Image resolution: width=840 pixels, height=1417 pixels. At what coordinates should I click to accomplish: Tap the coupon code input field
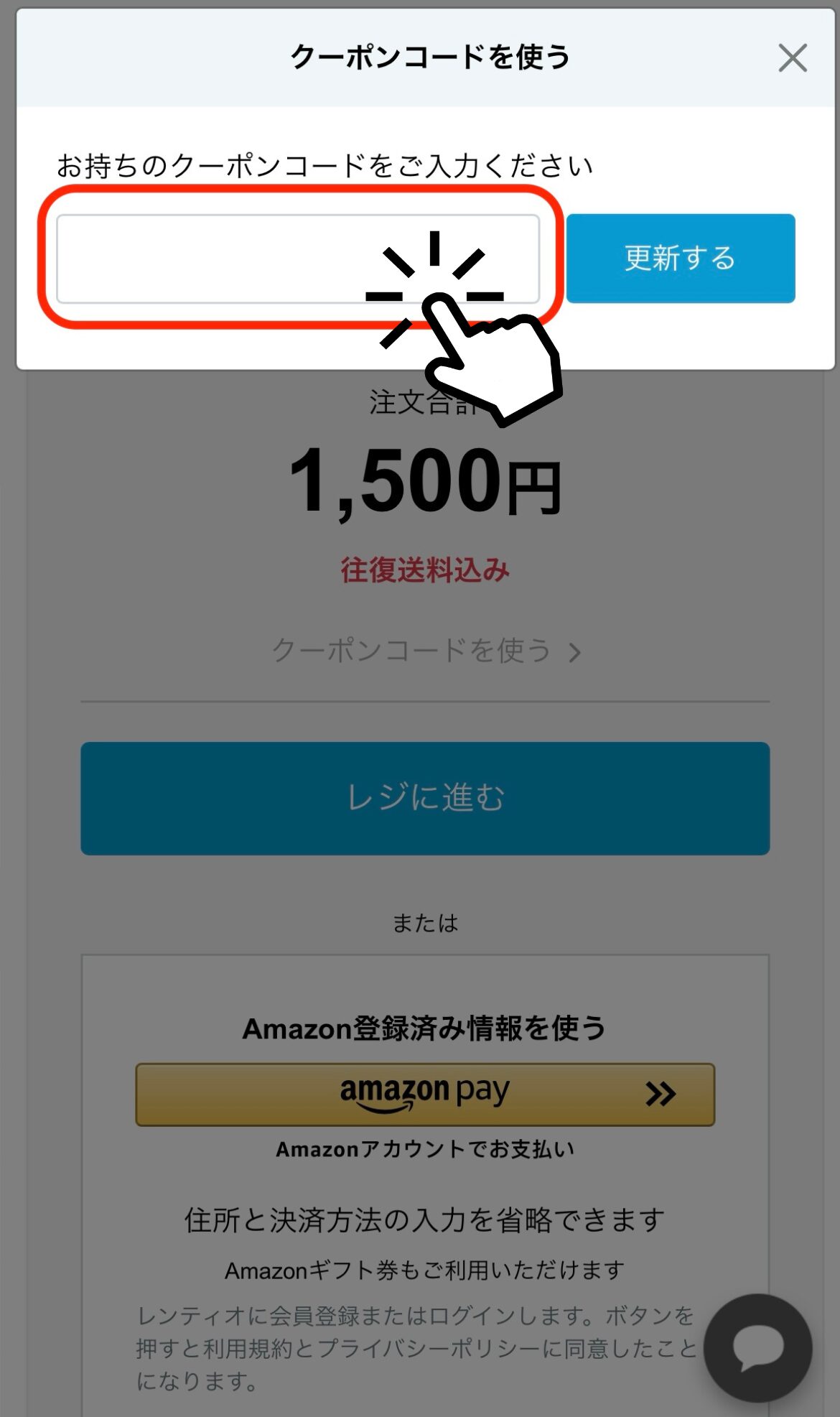coord(298,259)
